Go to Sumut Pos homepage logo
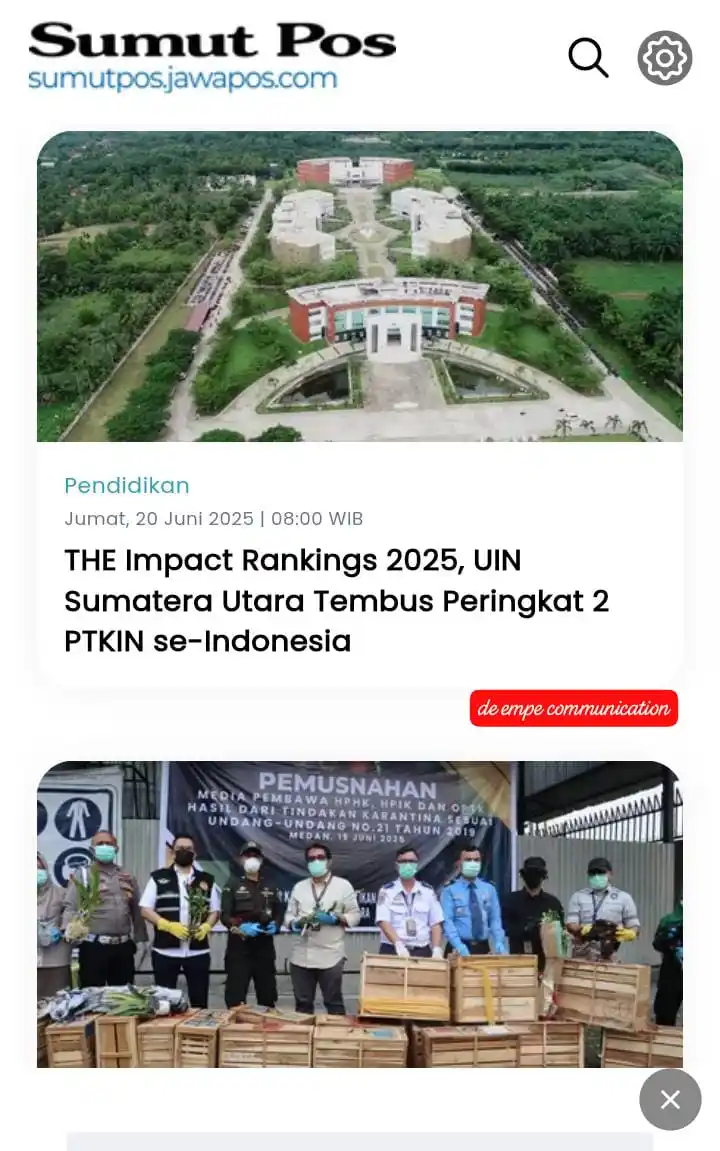The height and width of the screenshot is (1151, 720). [x=212, y=57]
